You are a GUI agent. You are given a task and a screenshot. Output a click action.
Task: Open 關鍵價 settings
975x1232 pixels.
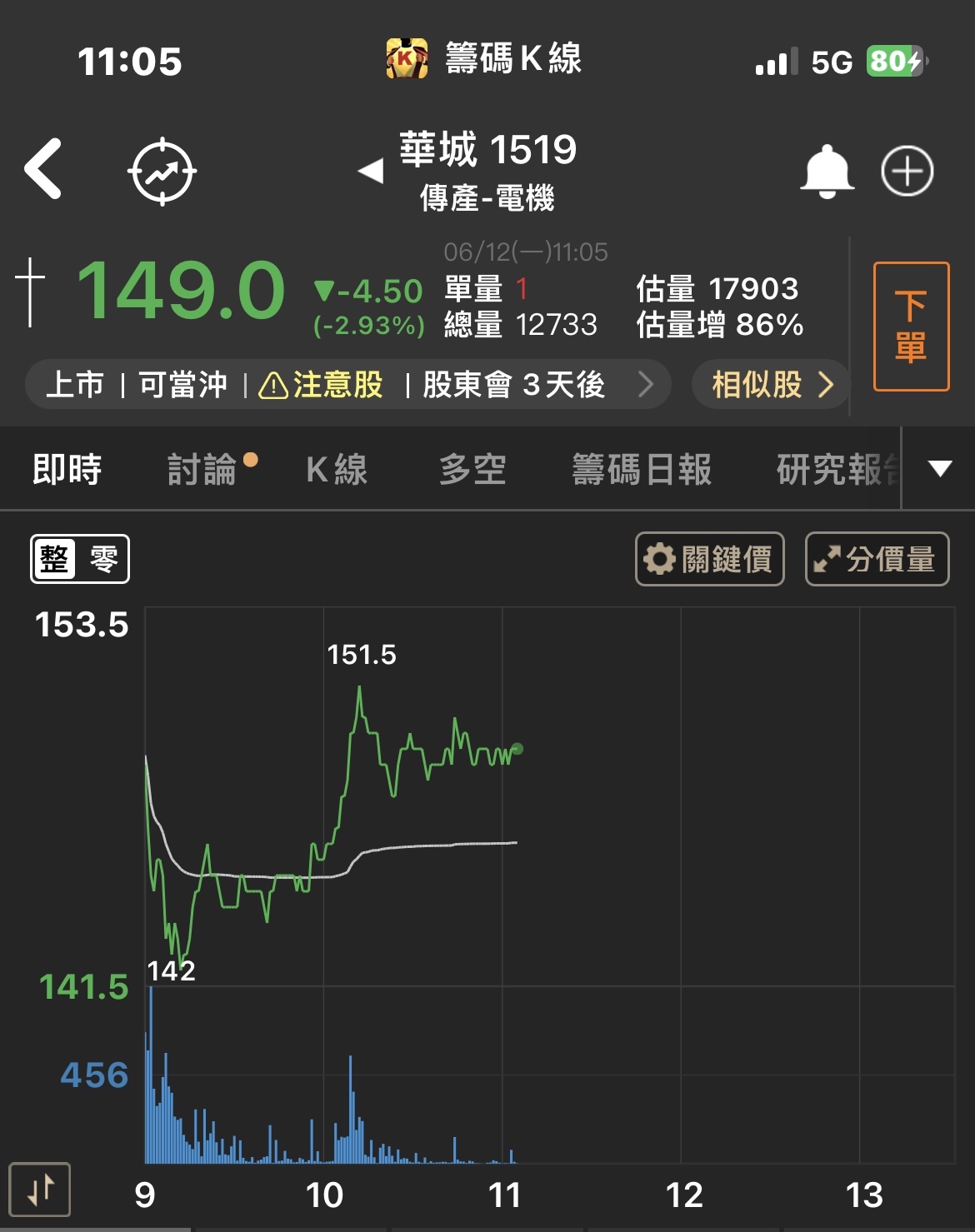click(x=709, y=559)
